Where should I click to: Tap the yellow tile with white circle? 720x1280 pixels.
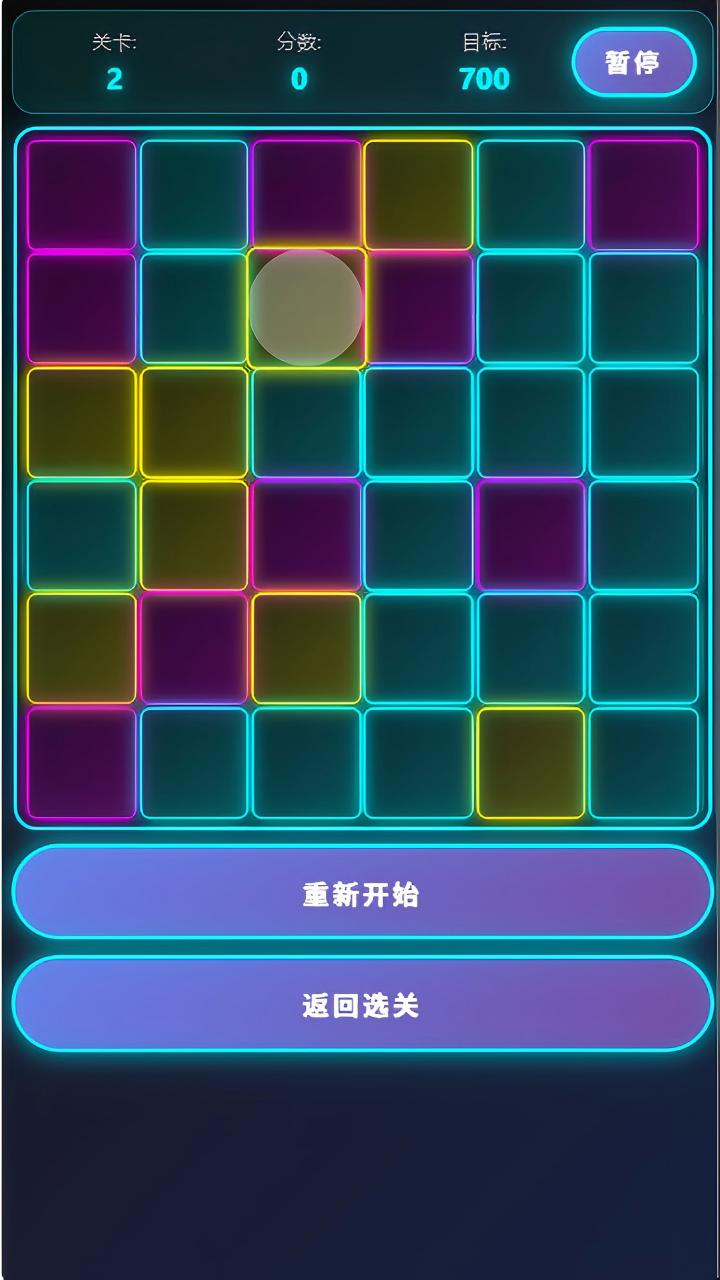pyautogui.click(x=306, y=307)
